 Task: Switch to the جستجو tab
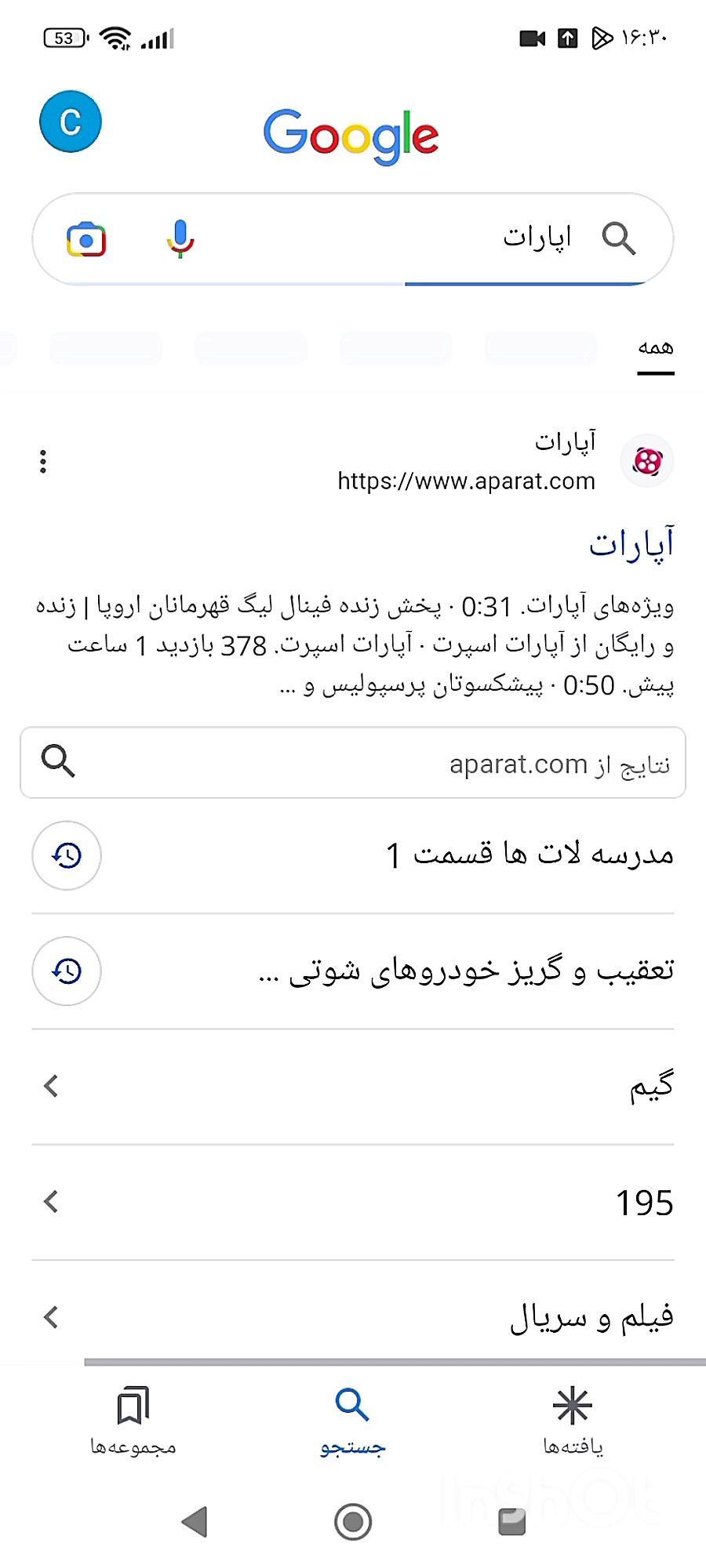click(x=352, y=1419)
